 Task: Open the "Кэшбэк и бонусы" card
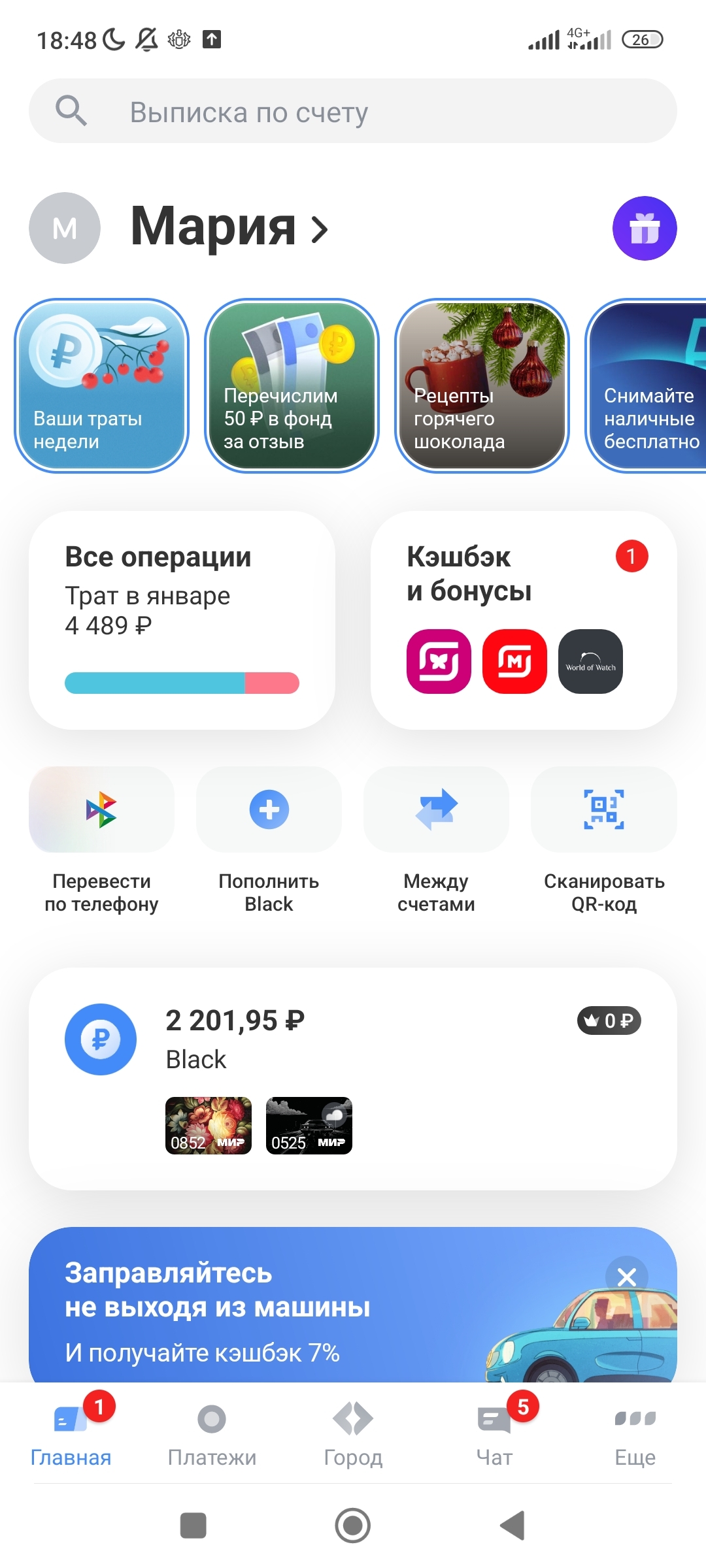coord(523,619)
